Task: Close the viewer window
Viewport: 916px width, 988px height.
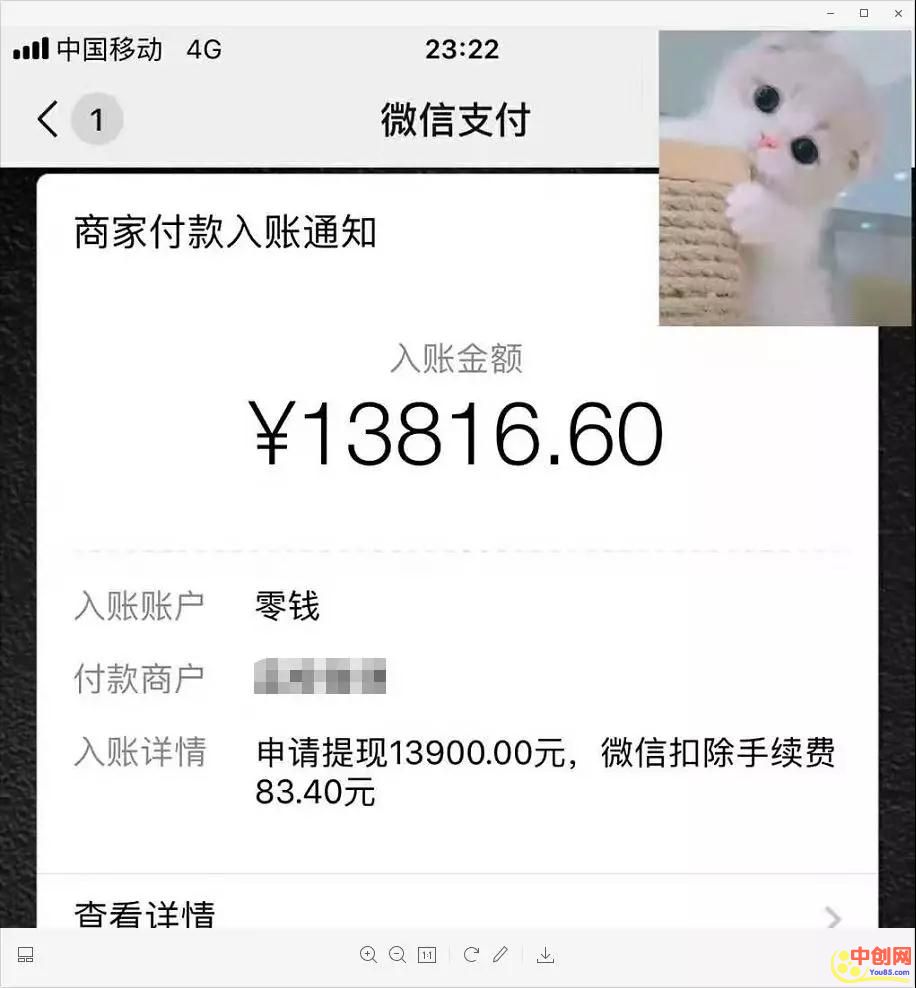Action: point(897,13)
